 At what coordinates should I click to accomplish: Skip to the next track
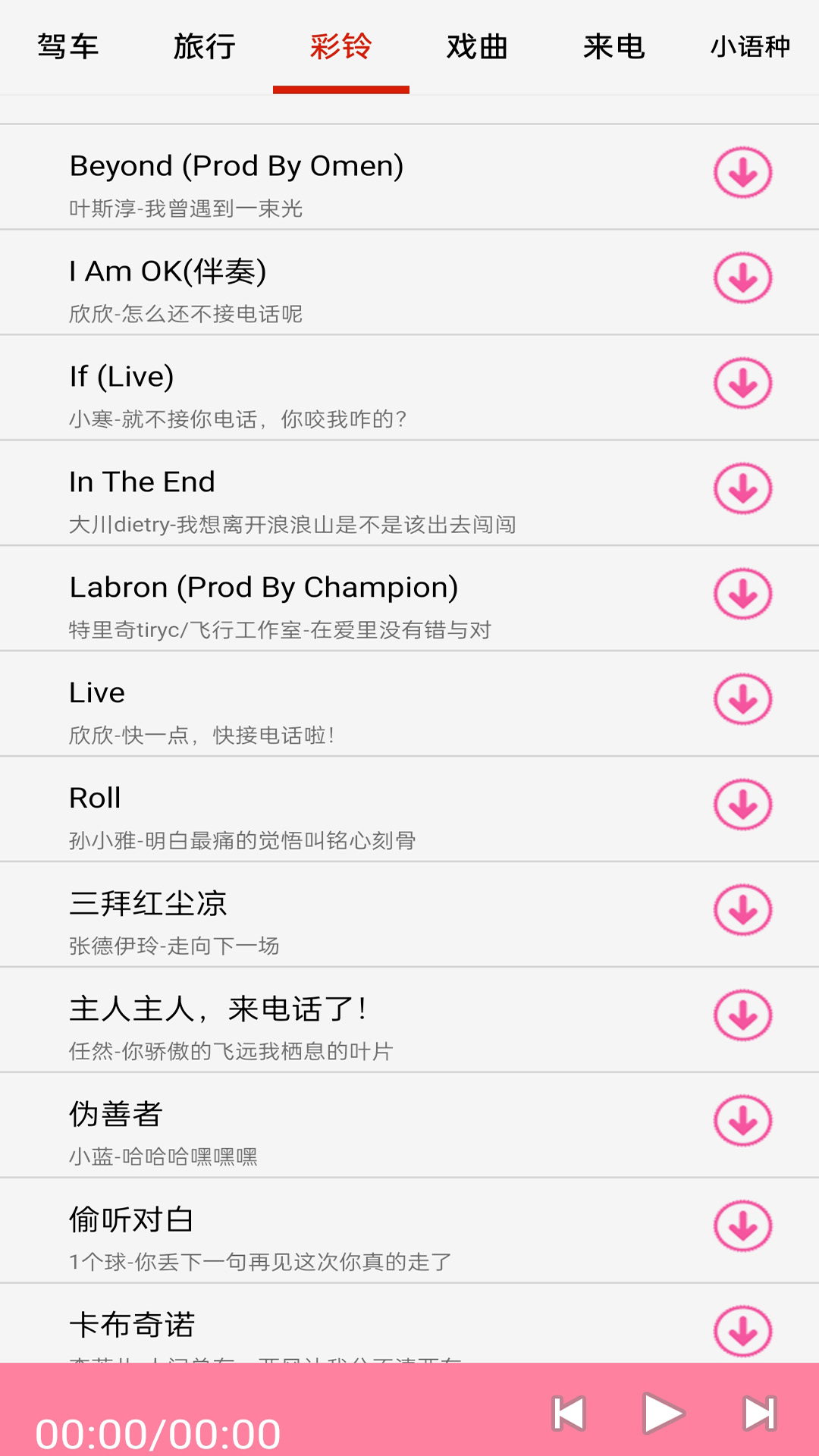click(x=759, y=1414)
